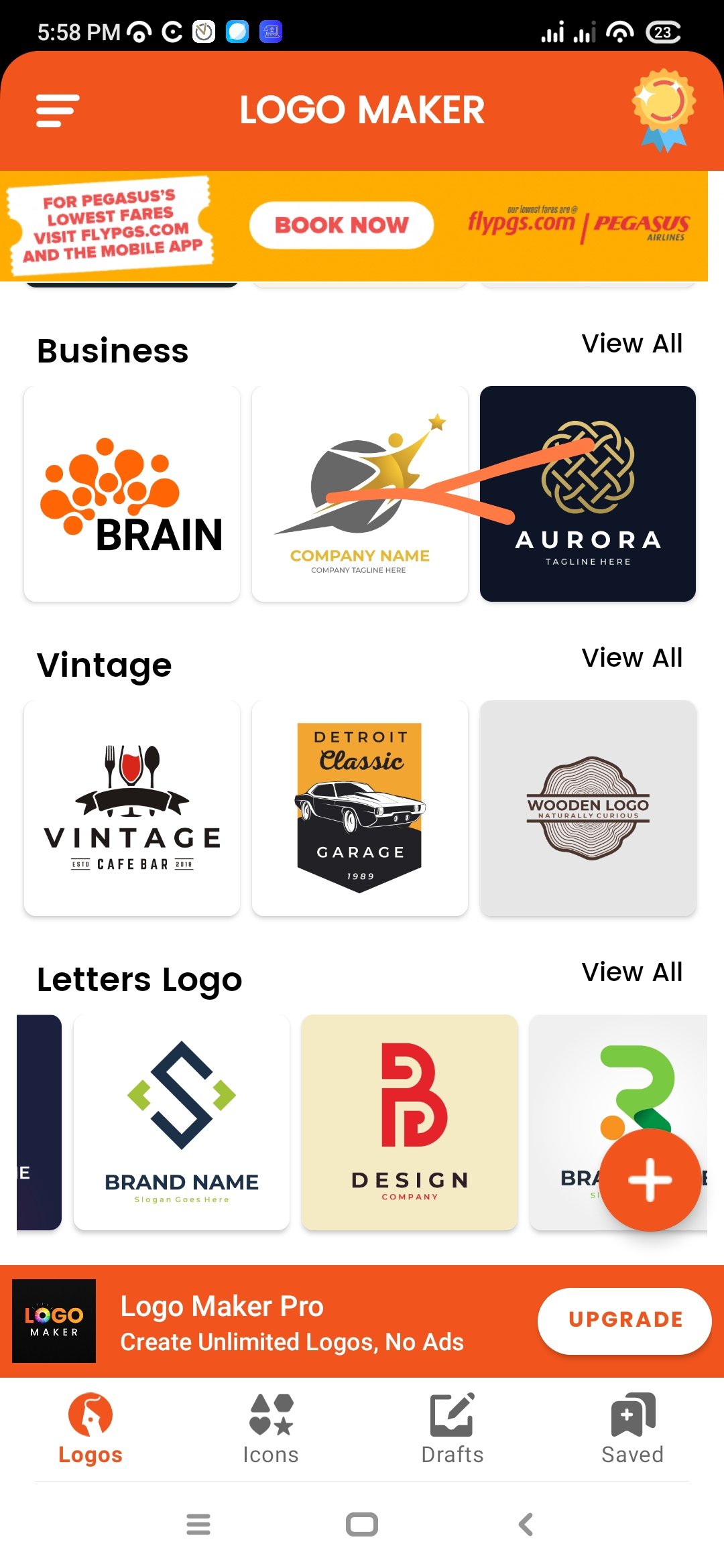View all Vintage logo templates
This screenshot has width=724, height=1568.
(x=631, y=658)
